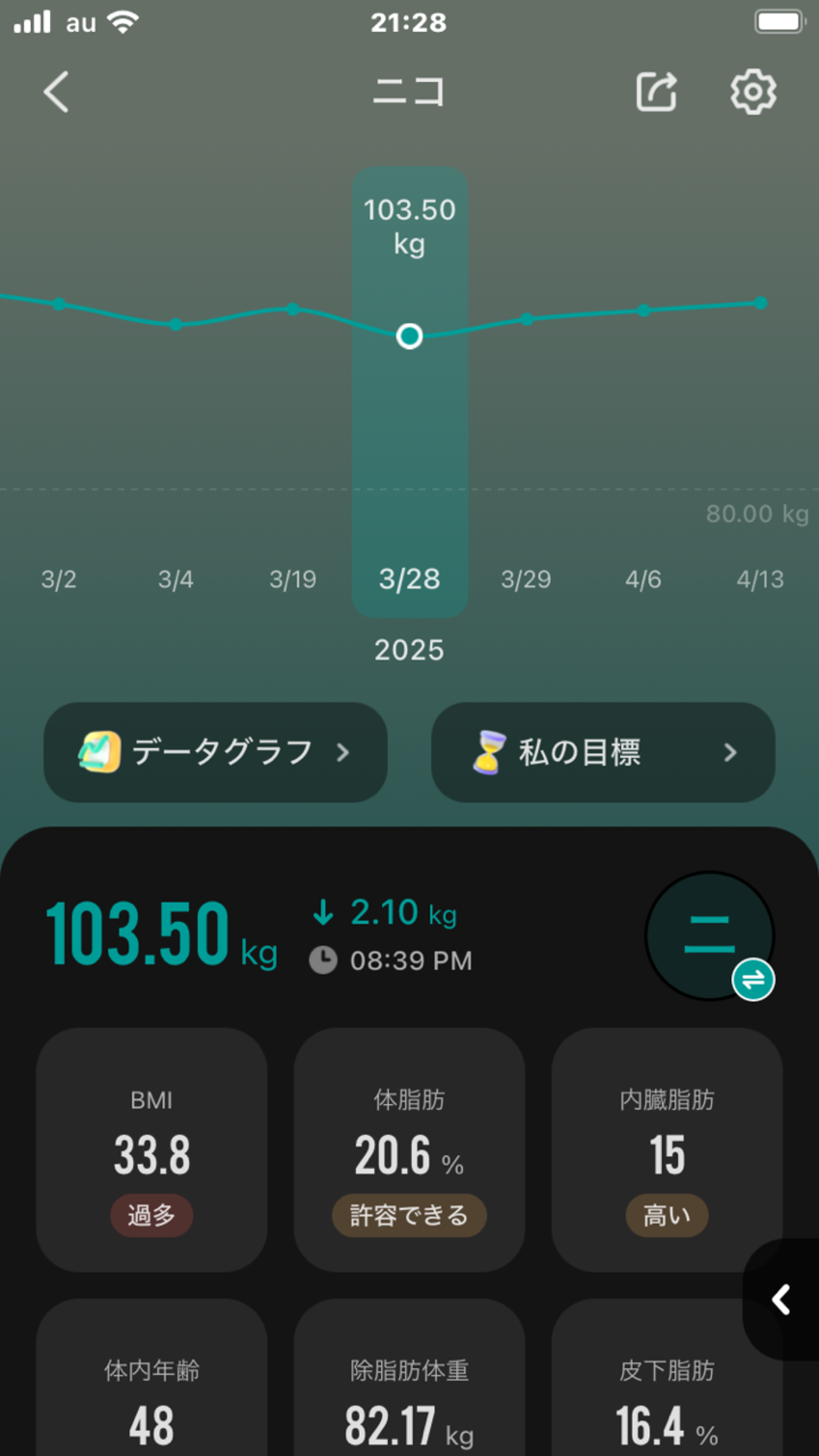Screen dimensions: 819x1456
Task: Open データグラフ data graph
Action: click(x=216, y=752)
